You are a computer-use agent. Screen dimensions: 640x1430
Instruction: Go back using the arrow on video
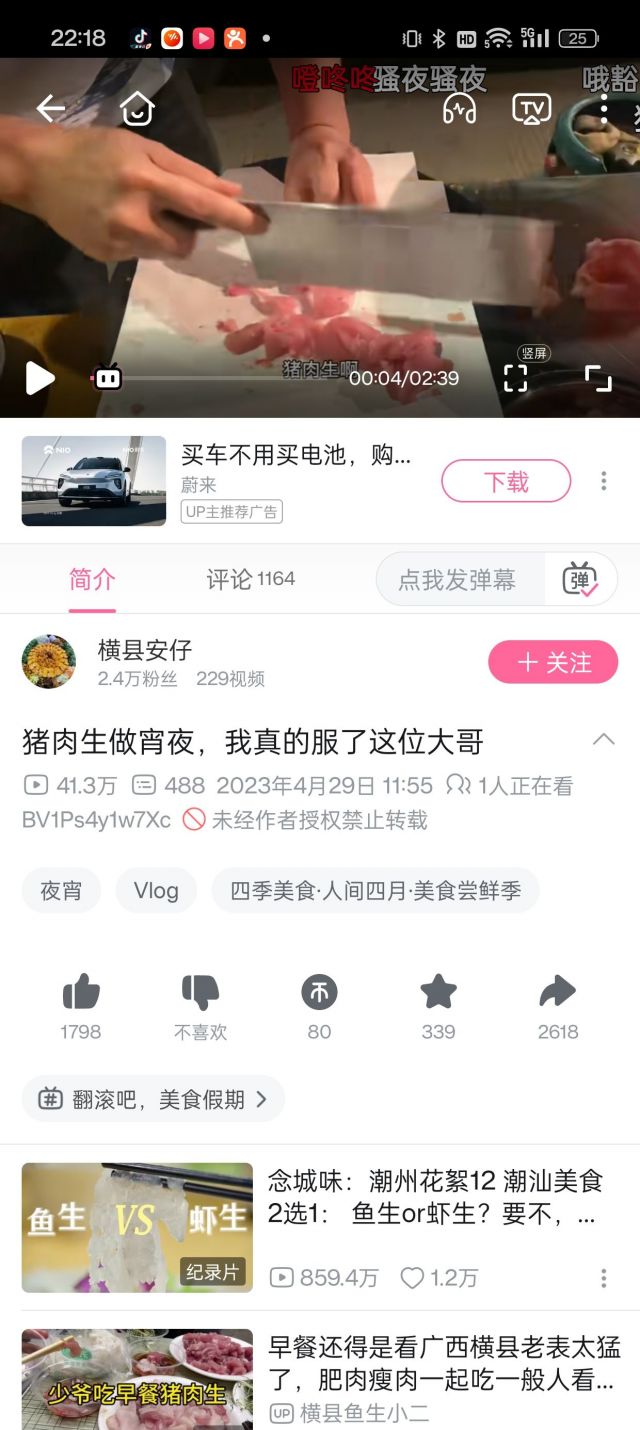pyautogui.click(x=50, y=108)
